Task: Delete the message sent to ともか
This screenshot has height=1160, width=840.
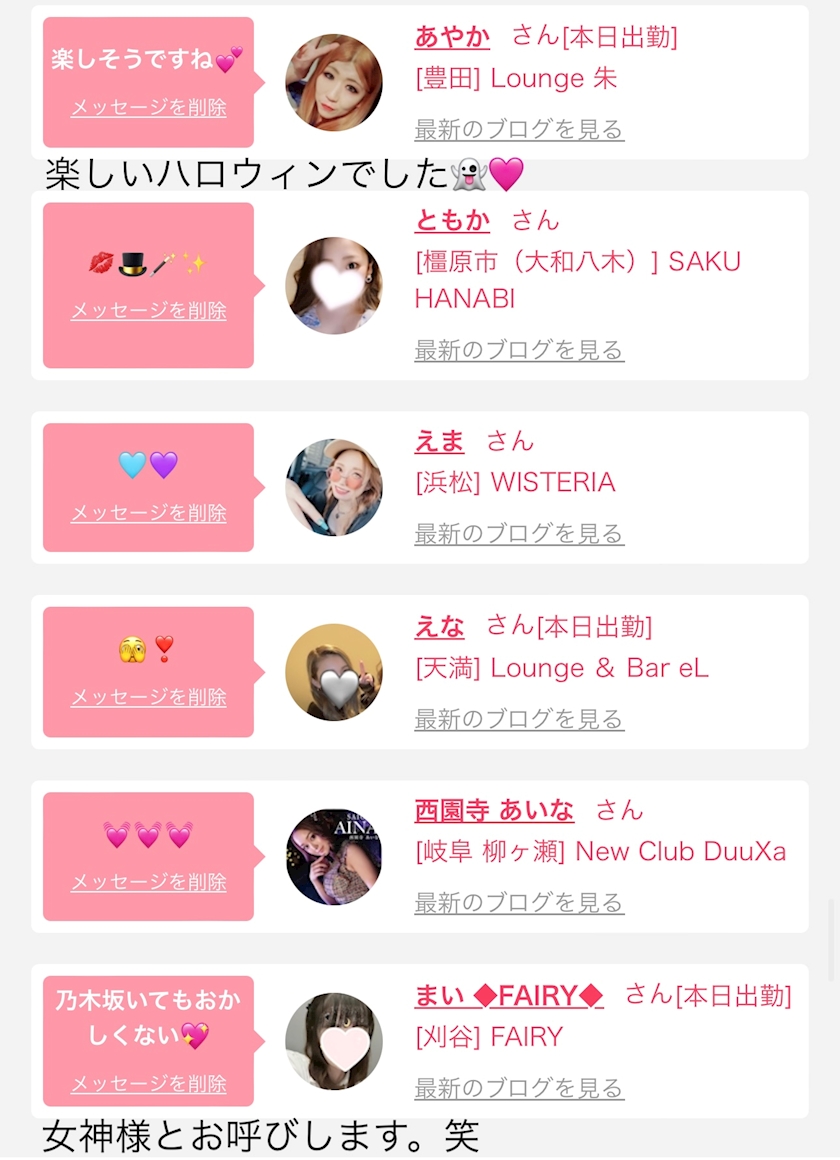Action: click(x=149, y=311)
